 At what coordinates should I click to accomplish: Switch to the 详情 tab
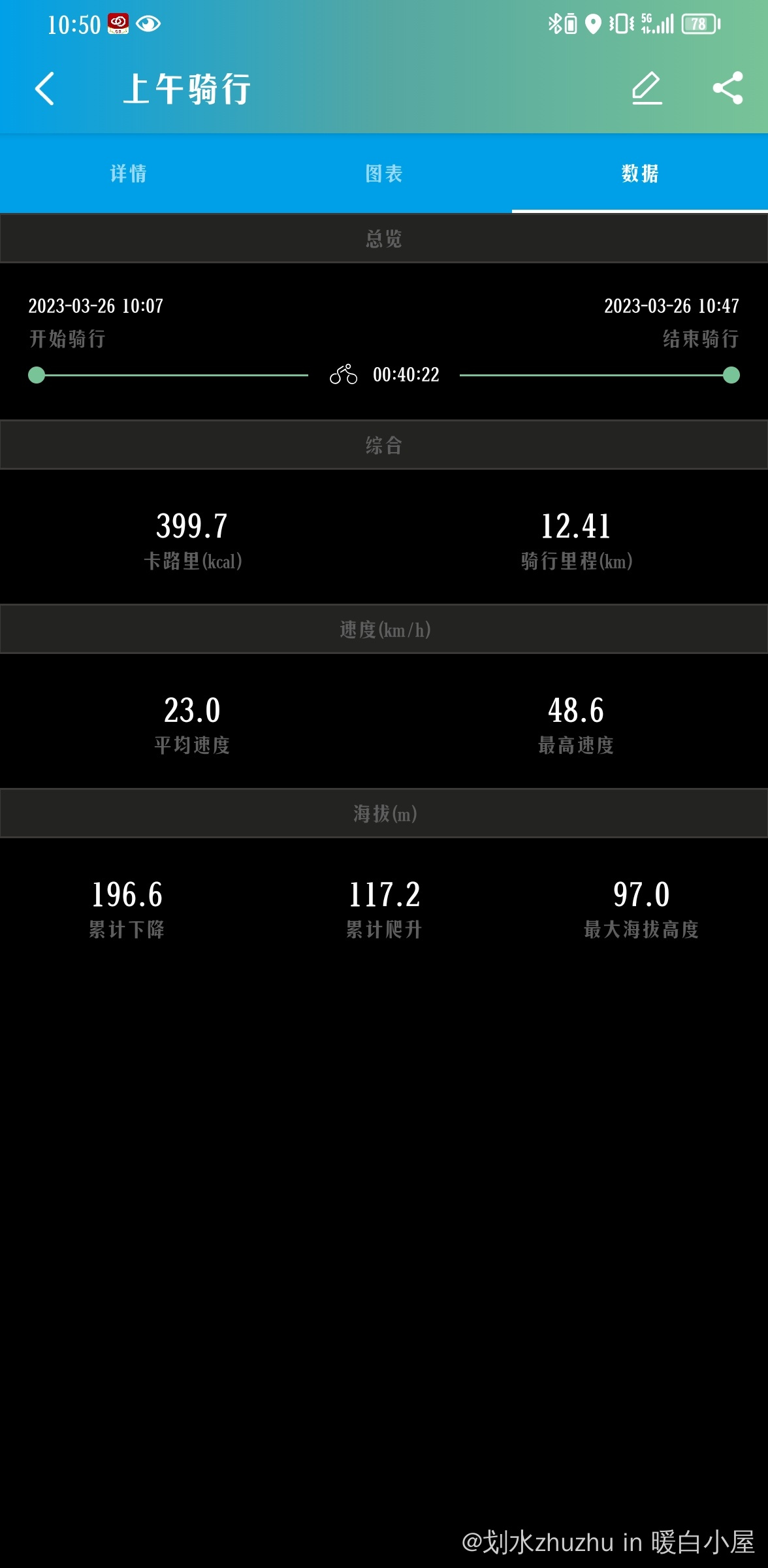pyautogui.click(x=128, y=174)
